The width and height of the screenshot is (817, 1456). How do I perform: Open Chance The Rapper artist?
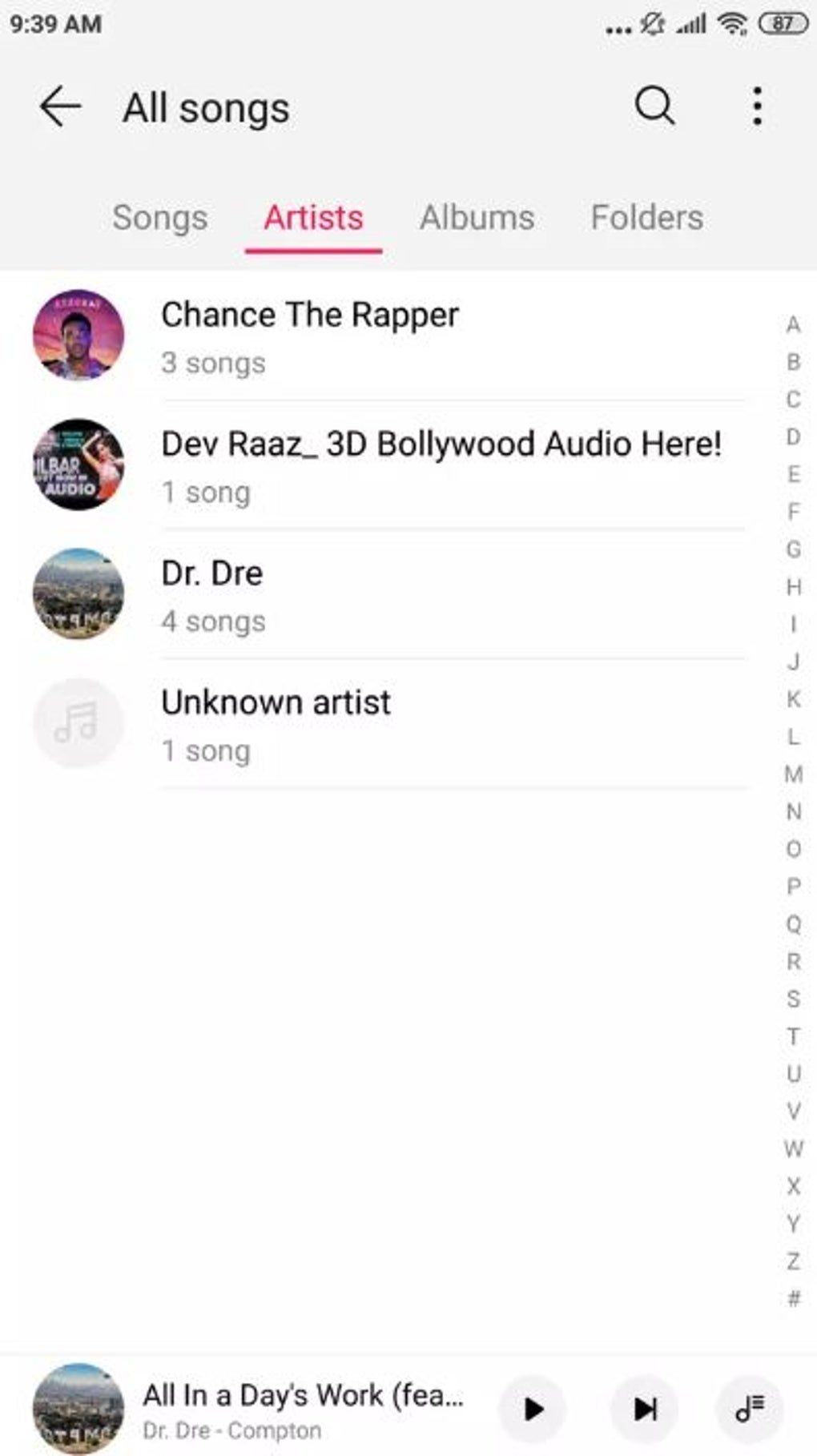point(389,336)
